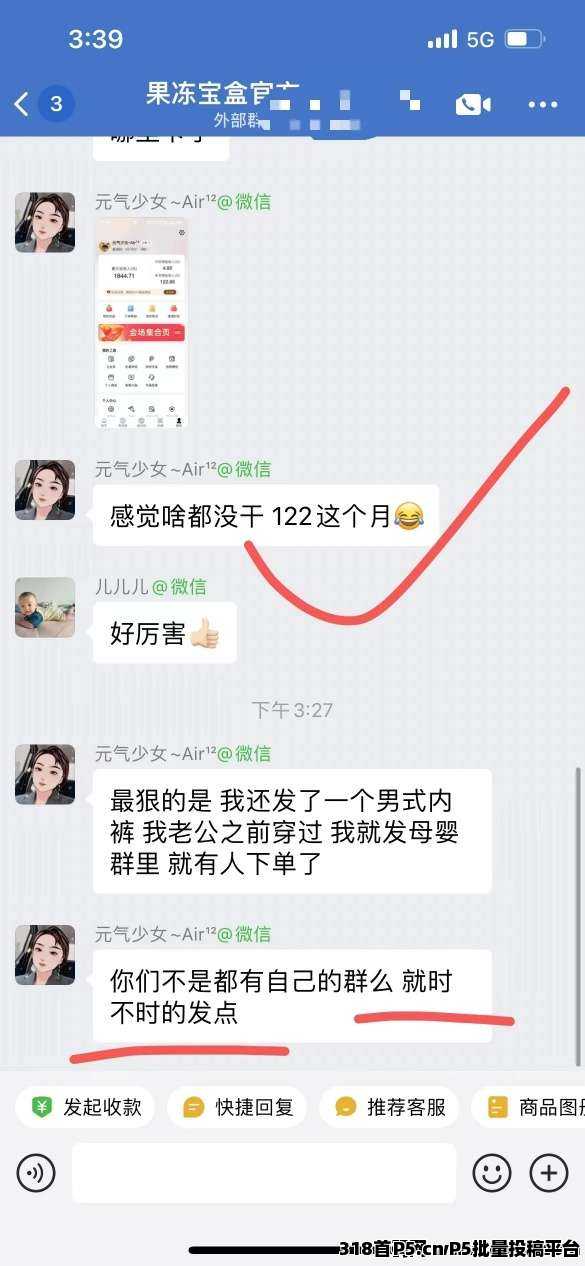Open 快捷回复 quick replies
This screenshot has width=585, height=1266.
click(x=237, y=1107)
